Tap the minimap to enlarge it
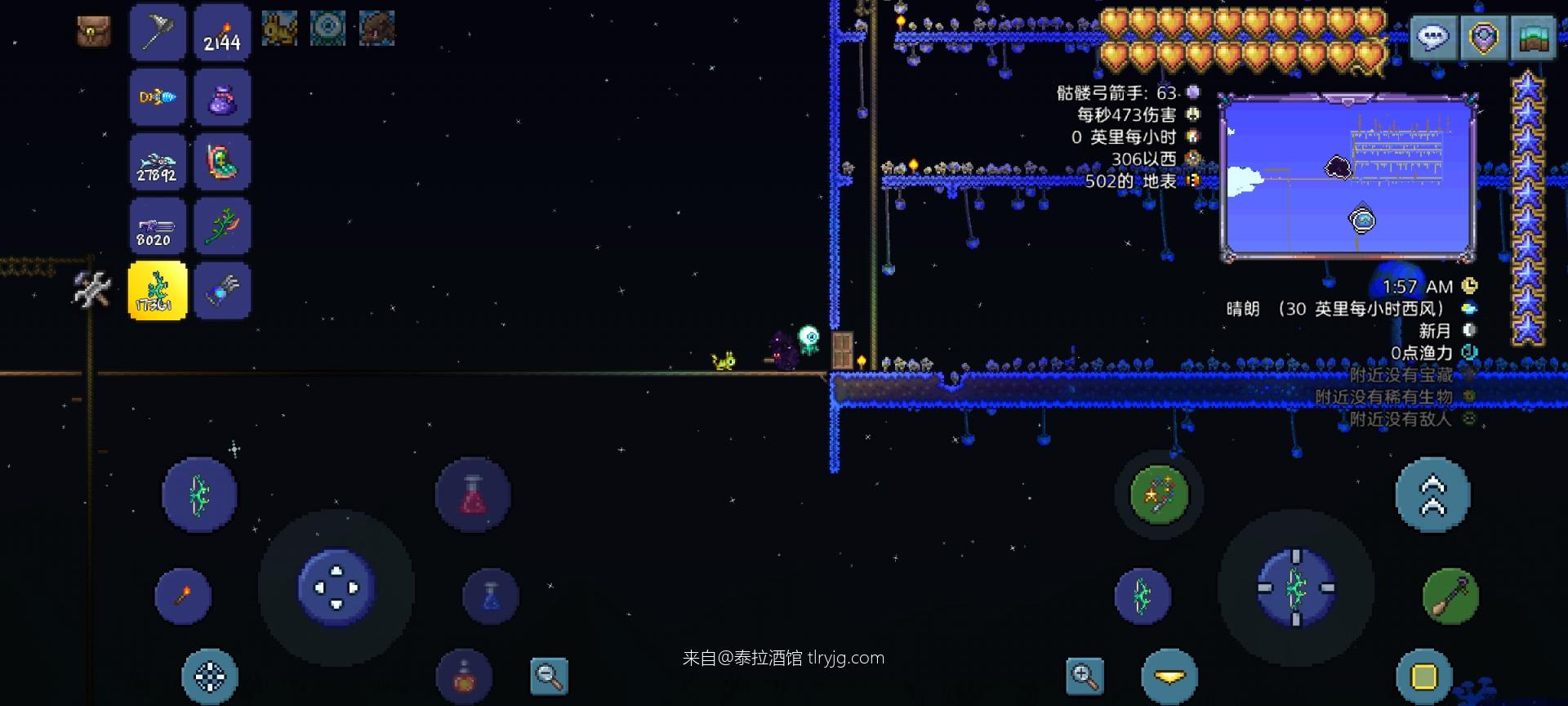The image size is (1568, 706). [1348, 176]
